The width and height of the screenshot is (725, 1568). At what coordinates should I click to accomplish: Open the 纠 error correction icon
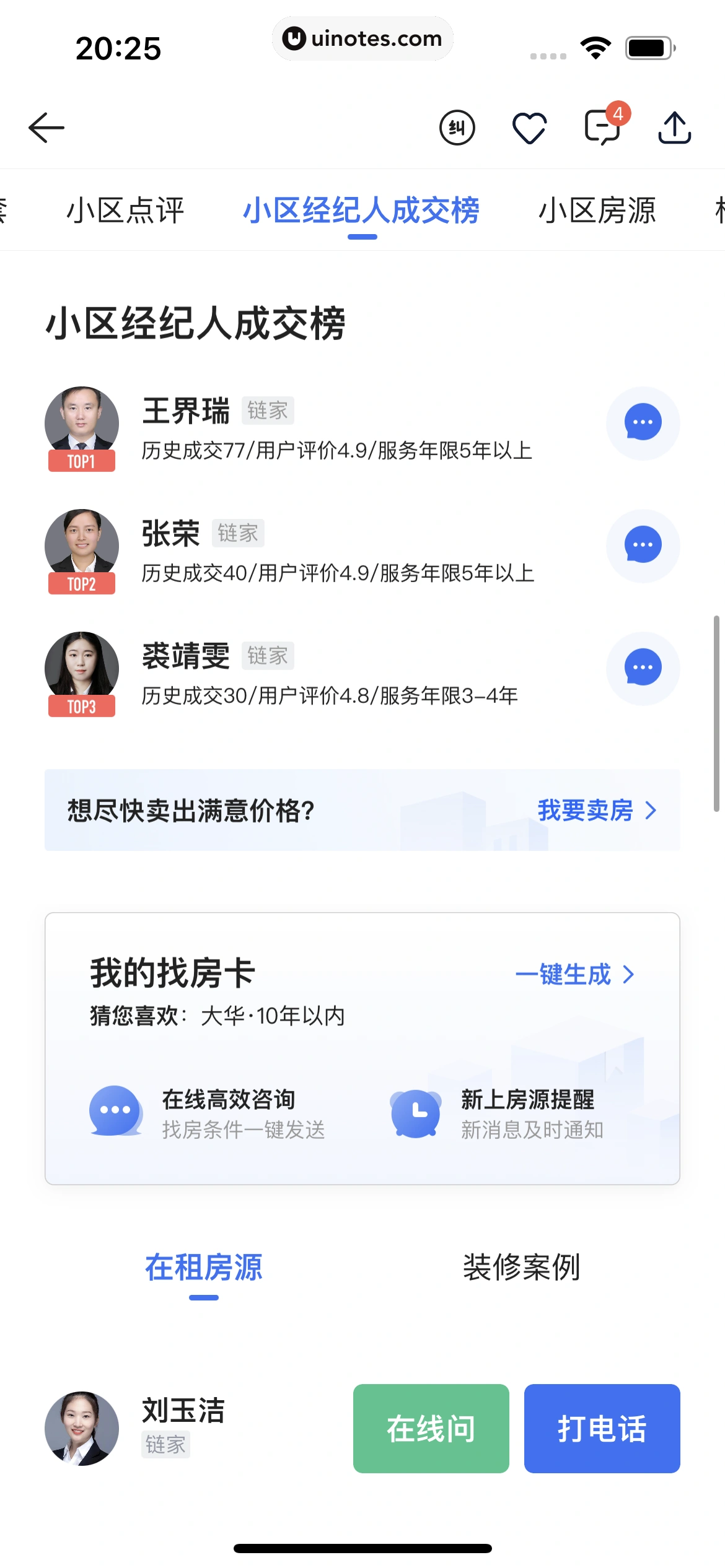point(457,128)
